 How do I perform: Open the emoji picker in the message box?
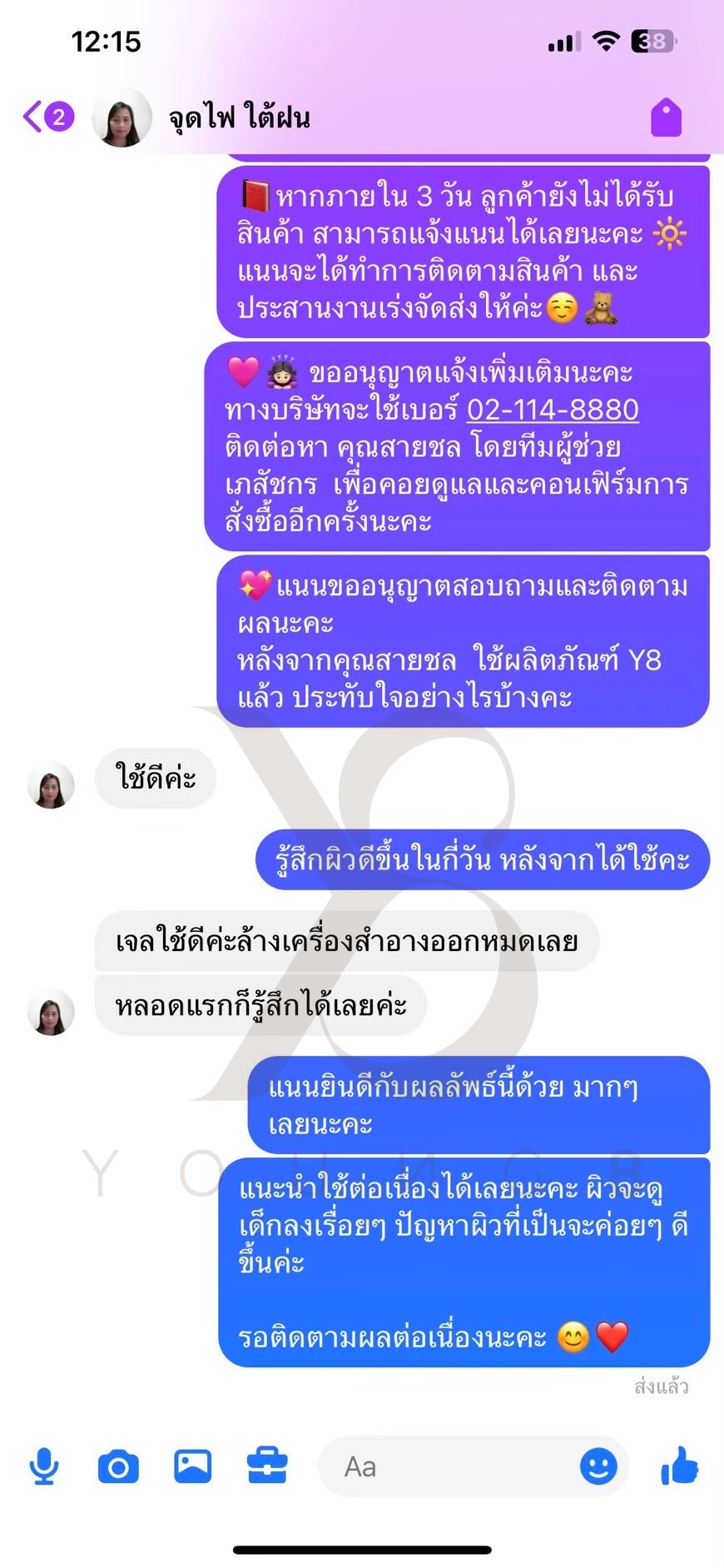pos(598,1466)
